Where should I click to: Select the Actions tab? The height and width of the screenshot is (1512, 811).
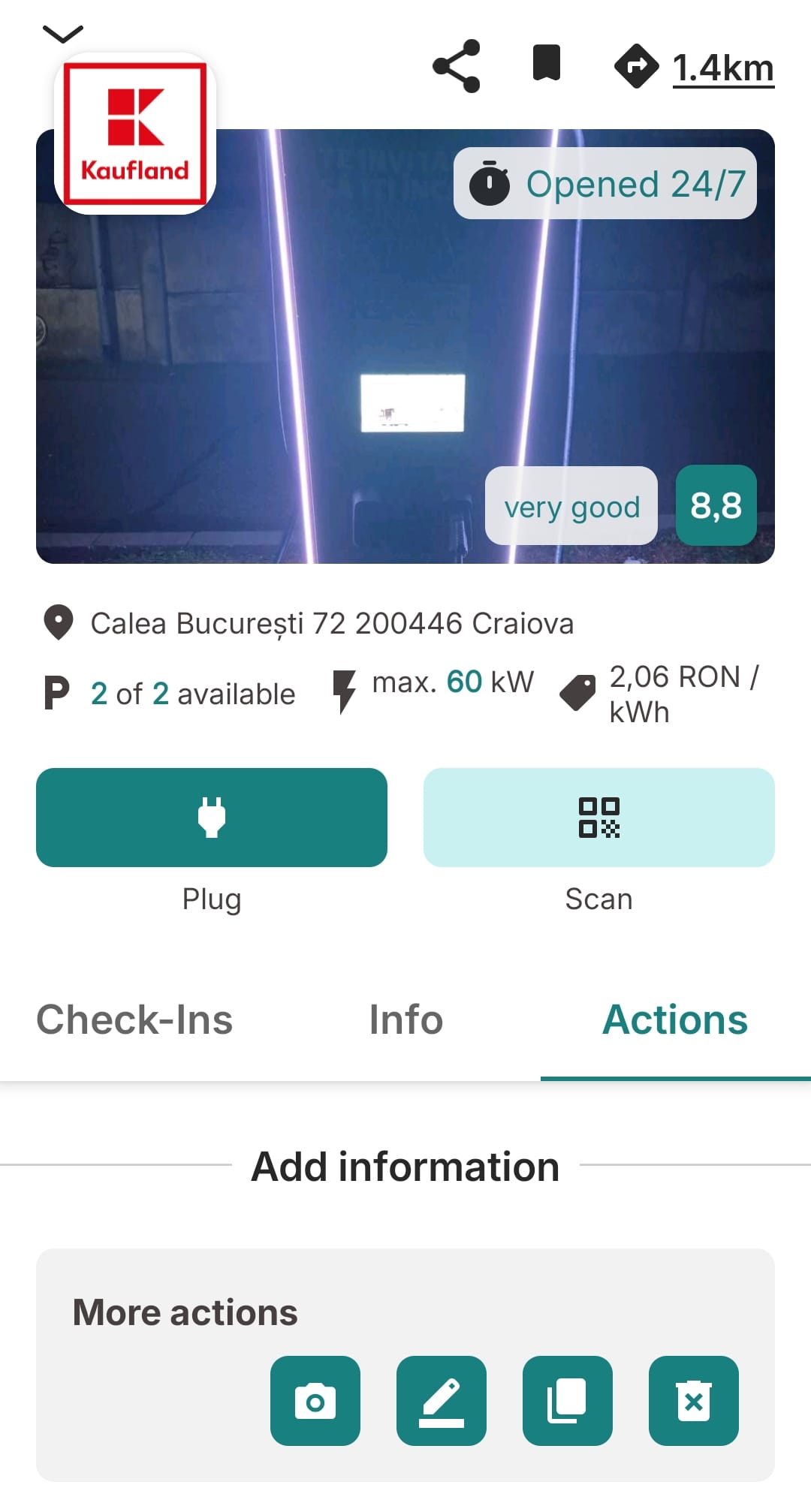674,1020
